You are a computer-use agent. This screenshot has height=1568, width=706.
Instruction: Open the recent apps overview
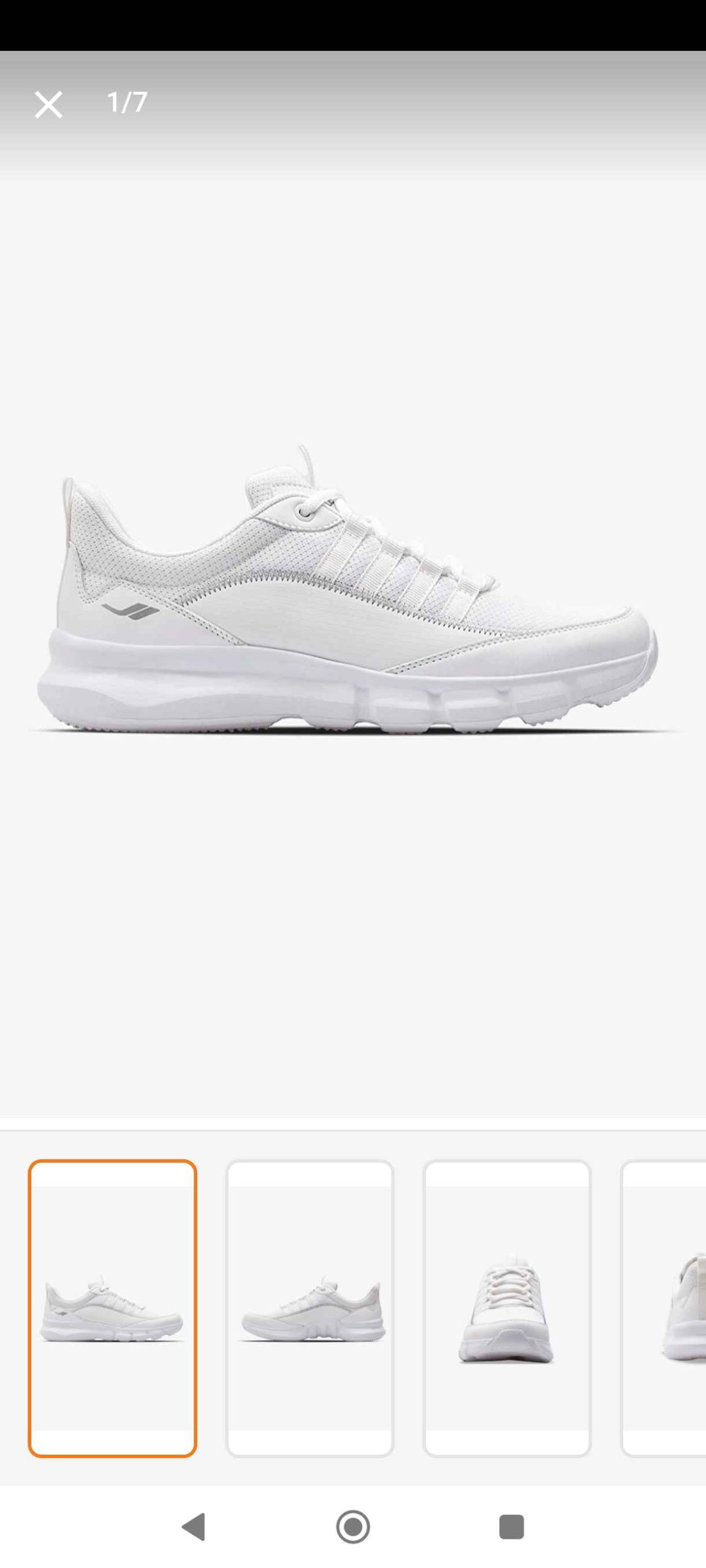click(x=512, y=1526)
